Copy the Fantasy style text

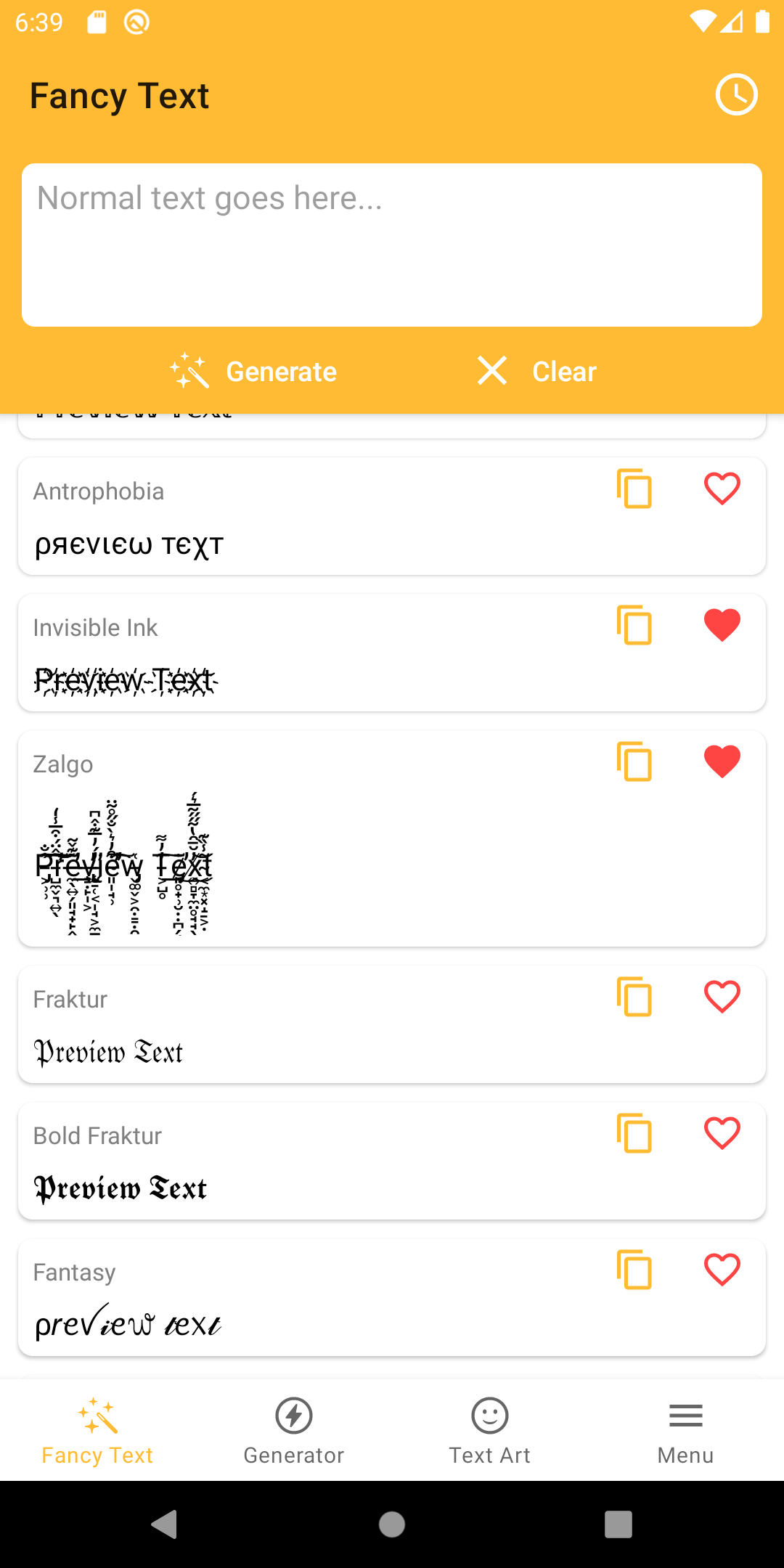pos(634,1270)
